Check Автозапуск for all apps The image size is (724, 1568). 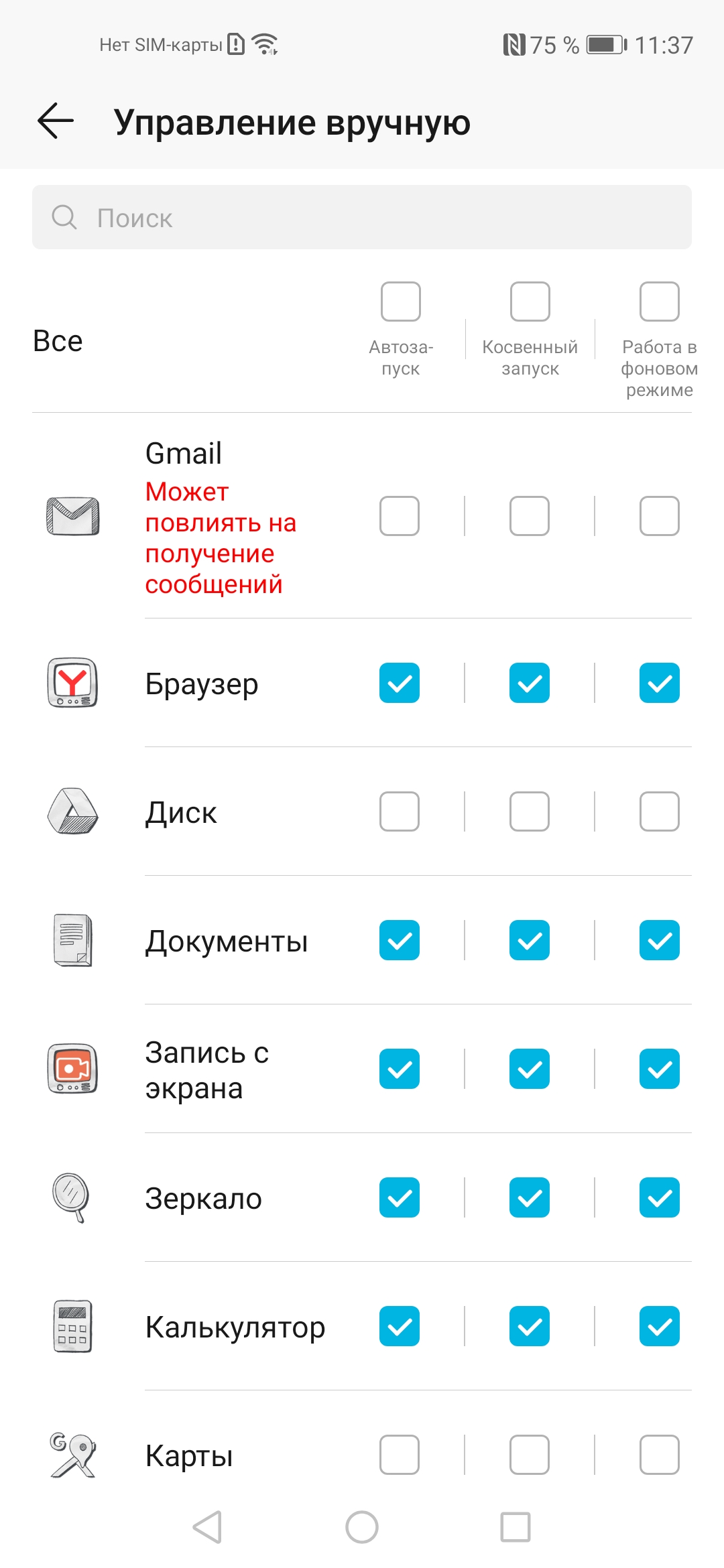coord(400,302)
